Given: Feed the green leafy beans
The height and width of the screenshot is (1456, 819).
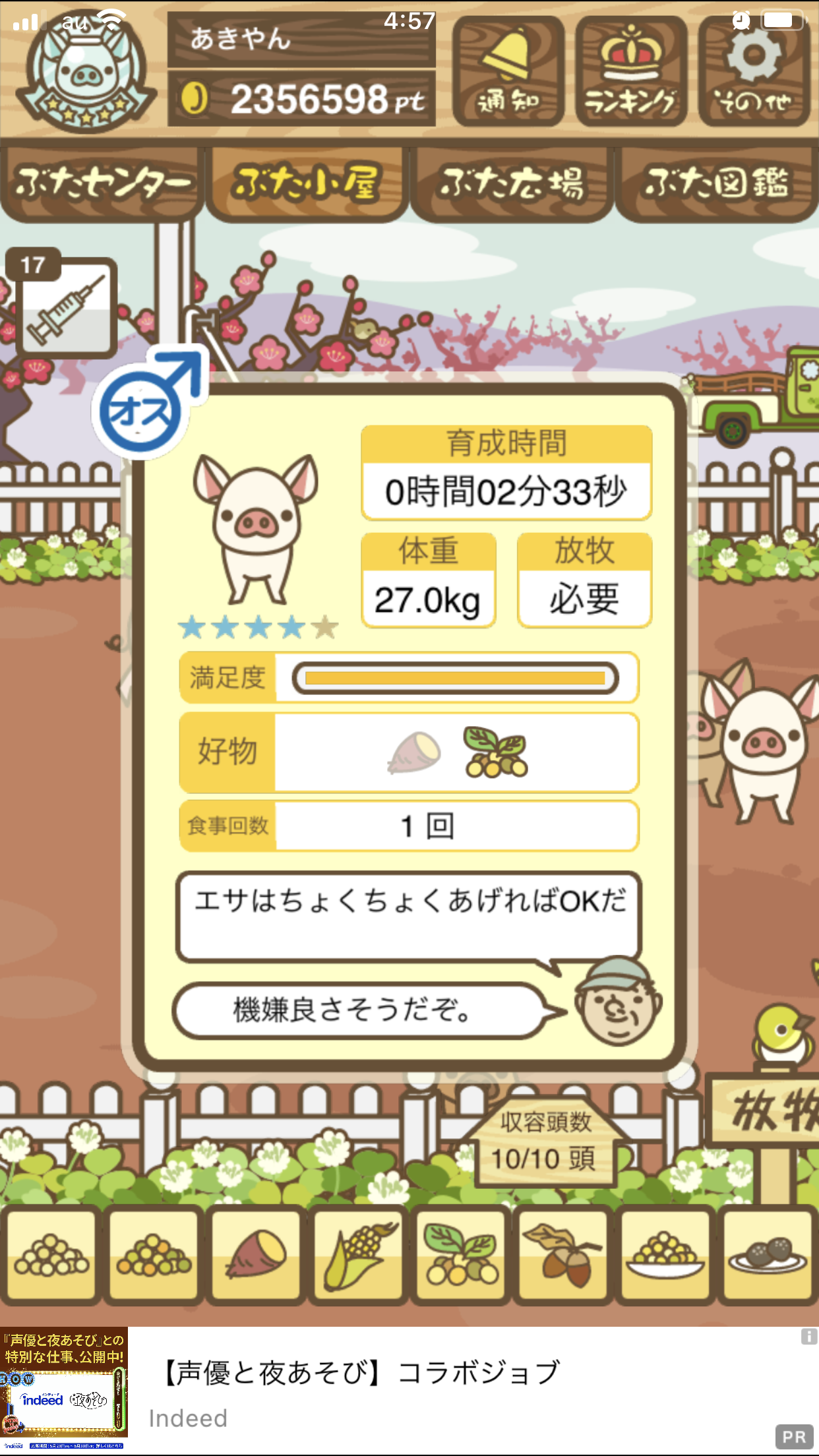Looking at the screenshot, I should click(x=461, y=1254).
